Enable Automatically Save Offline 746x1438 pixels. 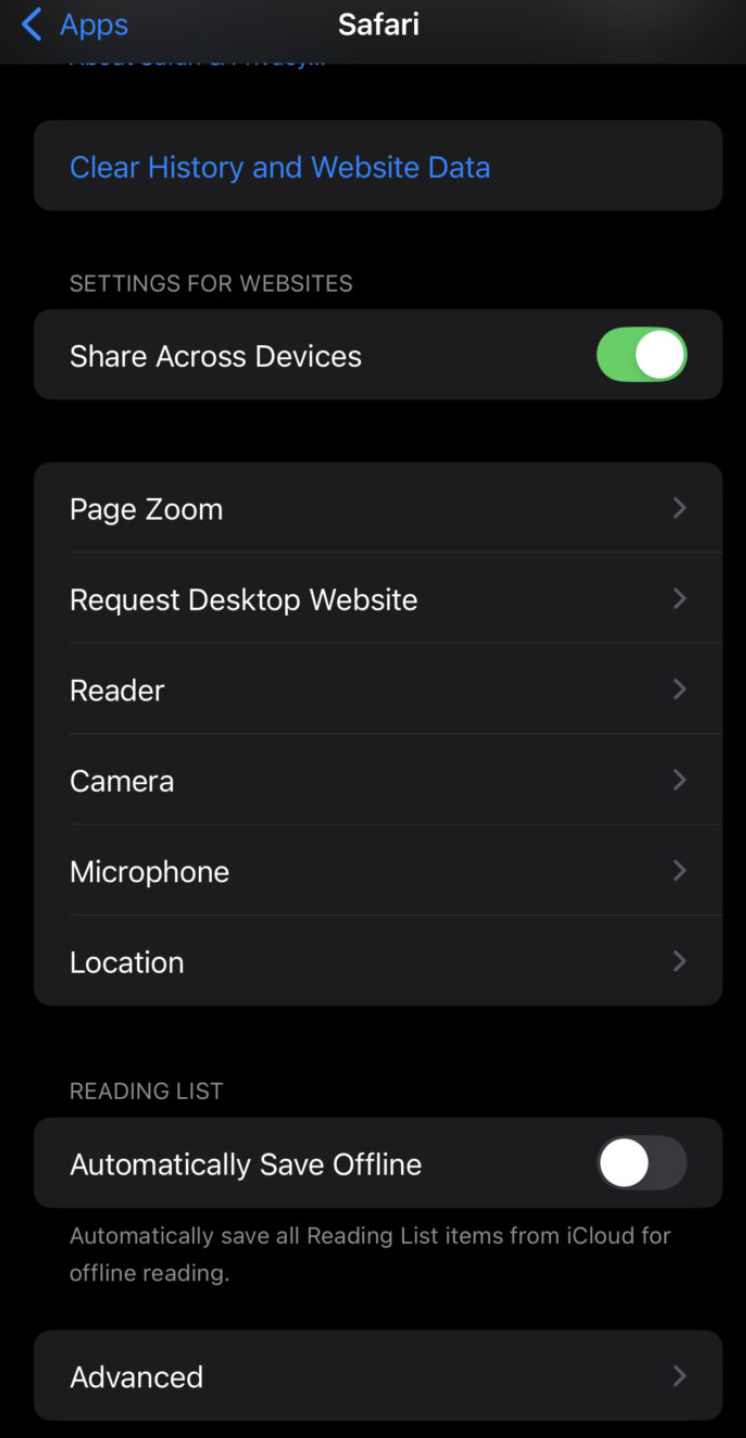tap(641, 1163)
